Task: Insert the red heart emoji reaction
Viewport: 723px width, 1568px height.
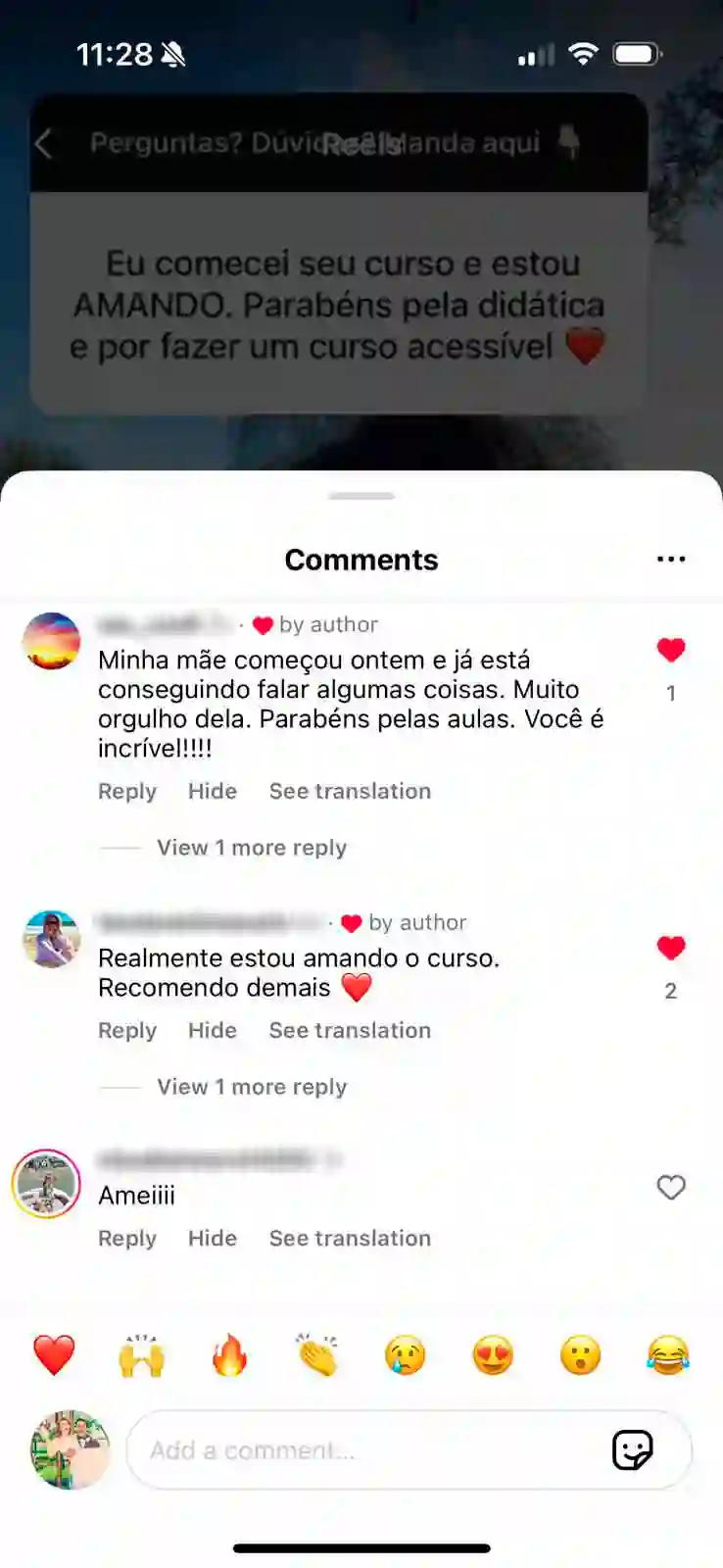Action: pos(54,1355)
